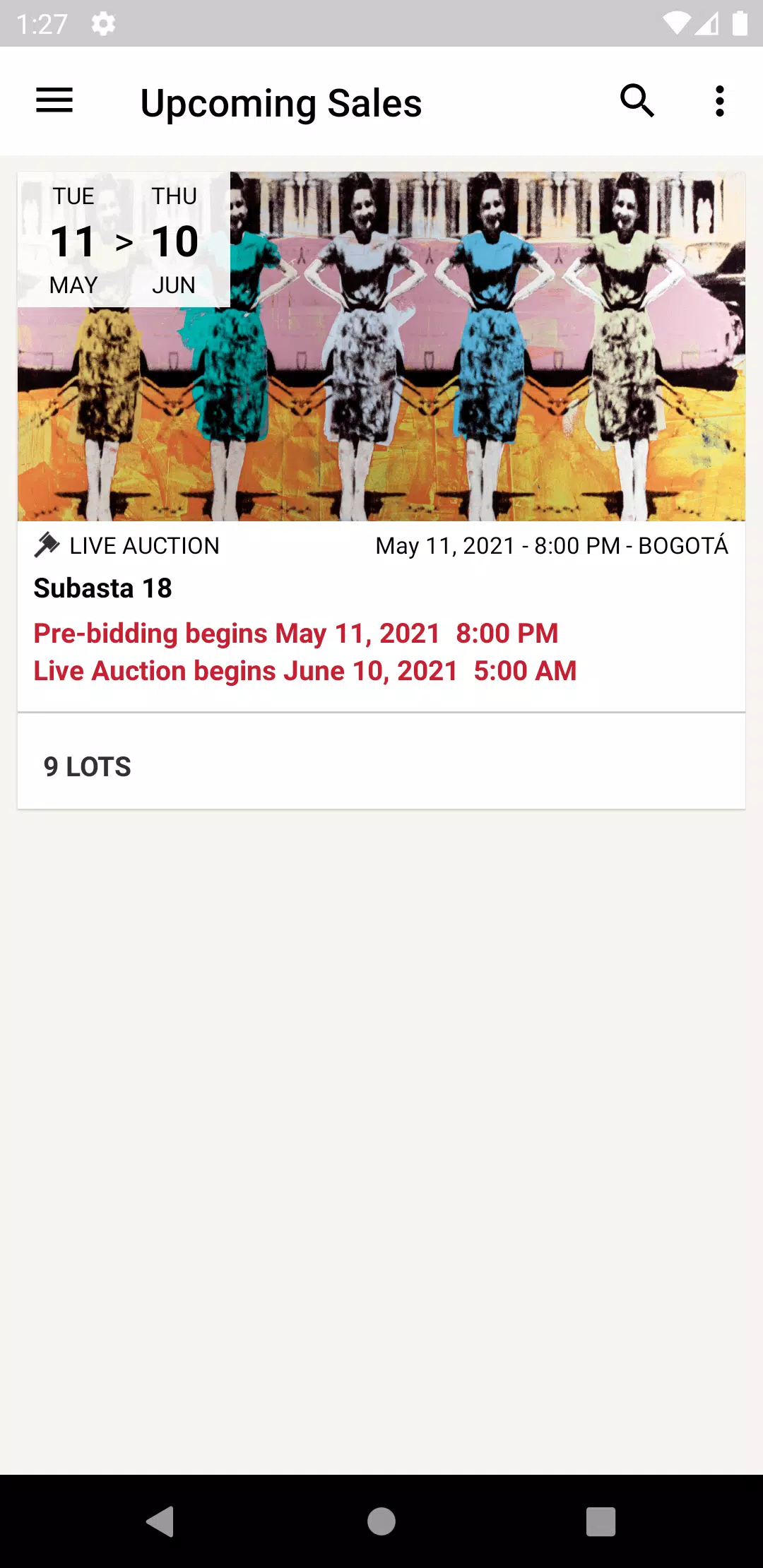View the 9 lots list
The image size is (763, 1568).
(88, 766)
